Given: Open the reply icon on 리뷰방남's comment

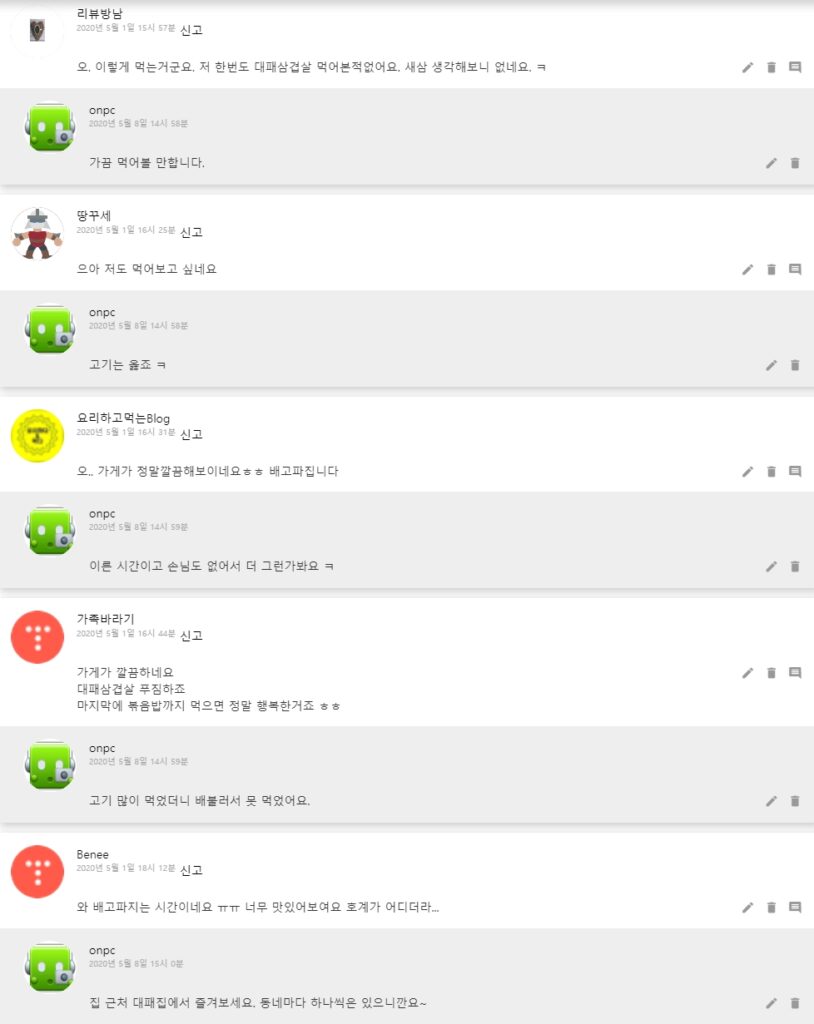Looking at the screenshot, I should coord(795,68).
